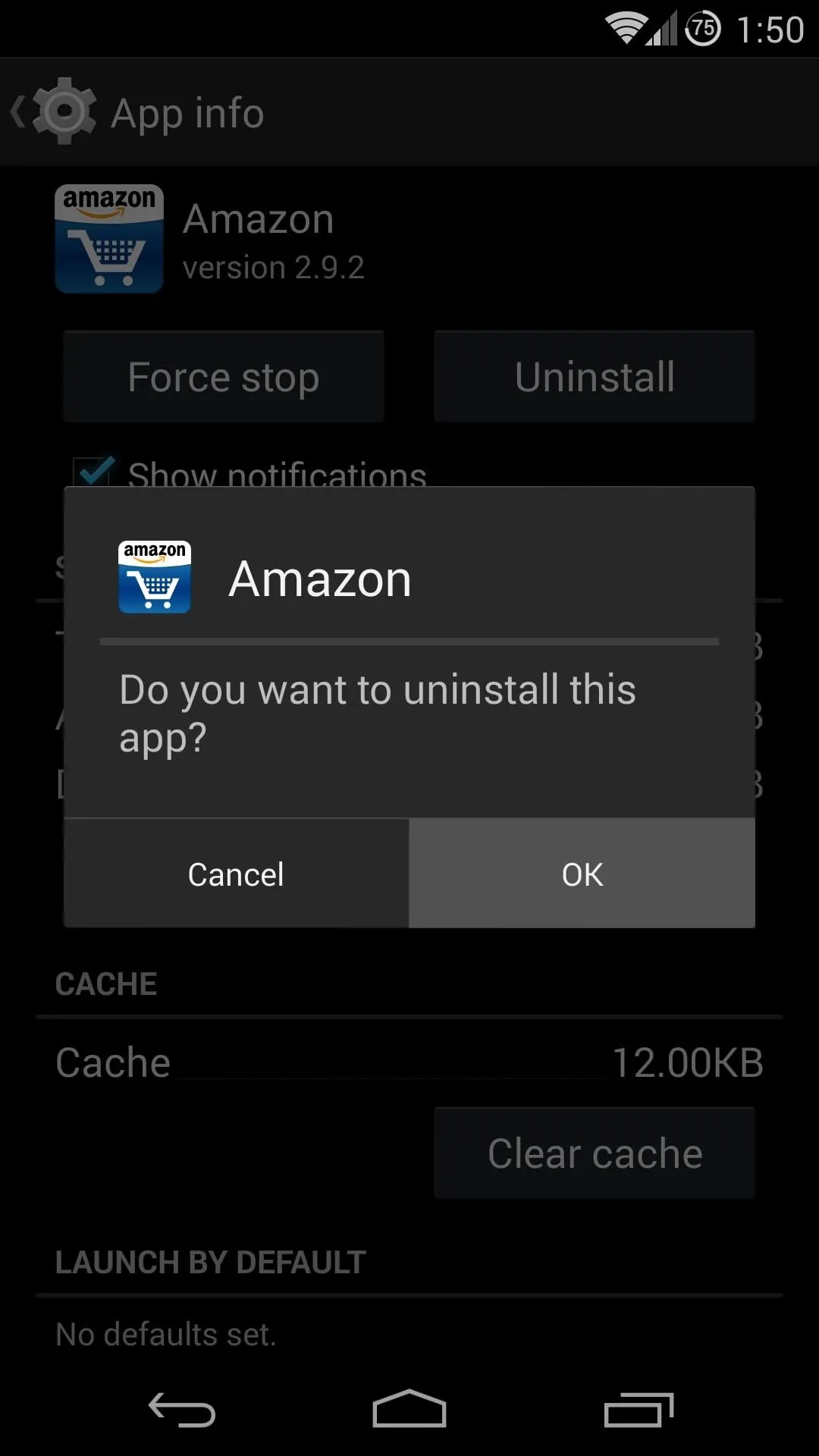This screenshot has width=819, height=1456.
Task: Open recent apps overview
Action: 639,1410
